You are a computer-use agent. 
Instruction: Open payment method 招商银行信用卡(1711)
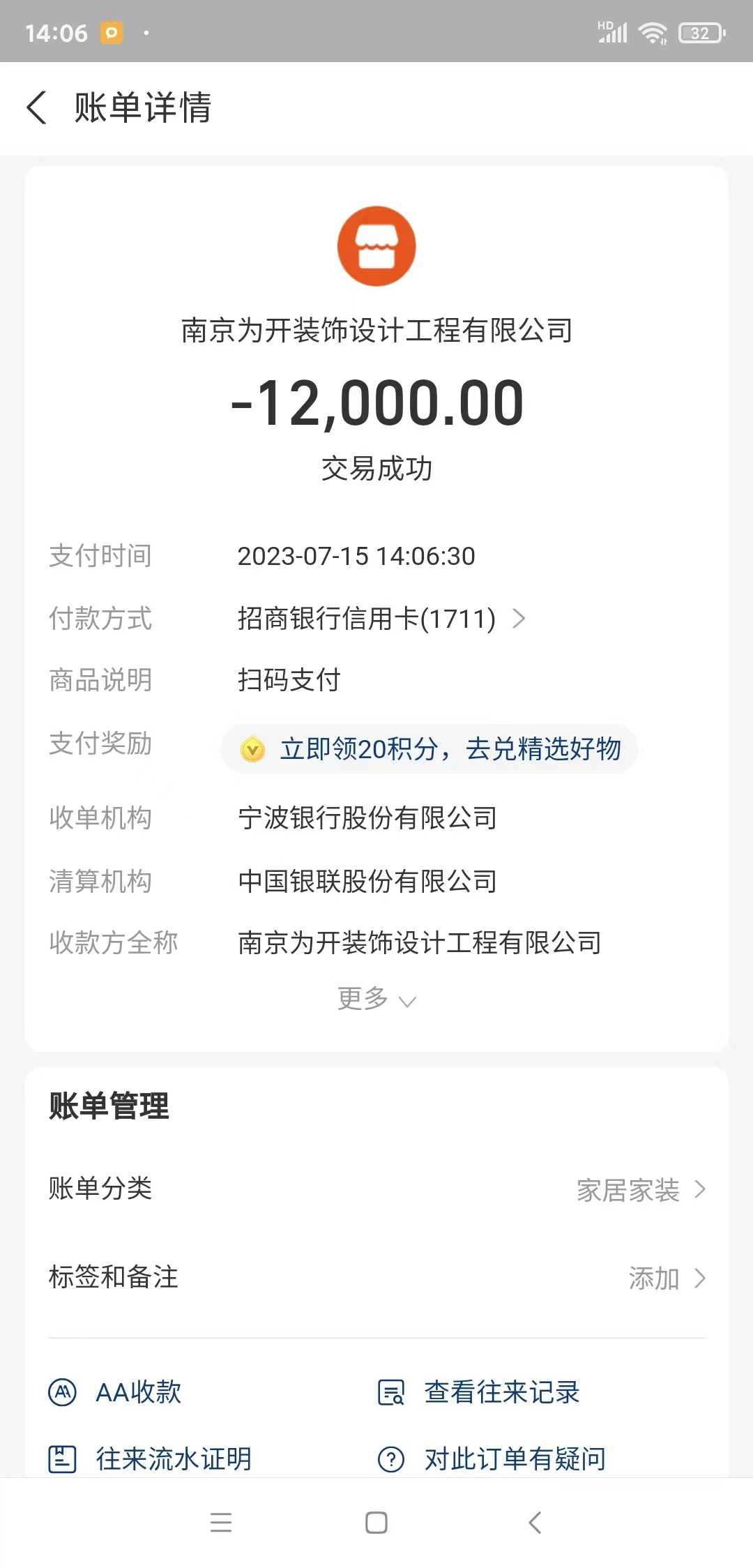click(381, 619)
